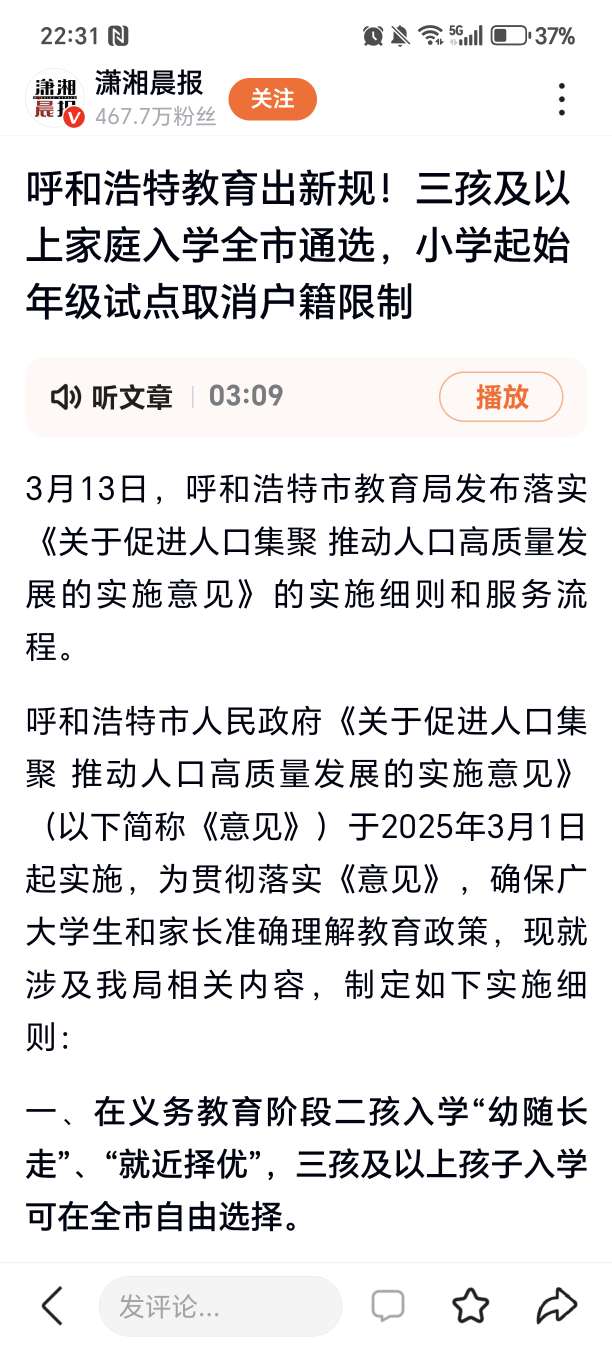
Task: Open the 发评论 comment input field
Action: point(220,1306)
